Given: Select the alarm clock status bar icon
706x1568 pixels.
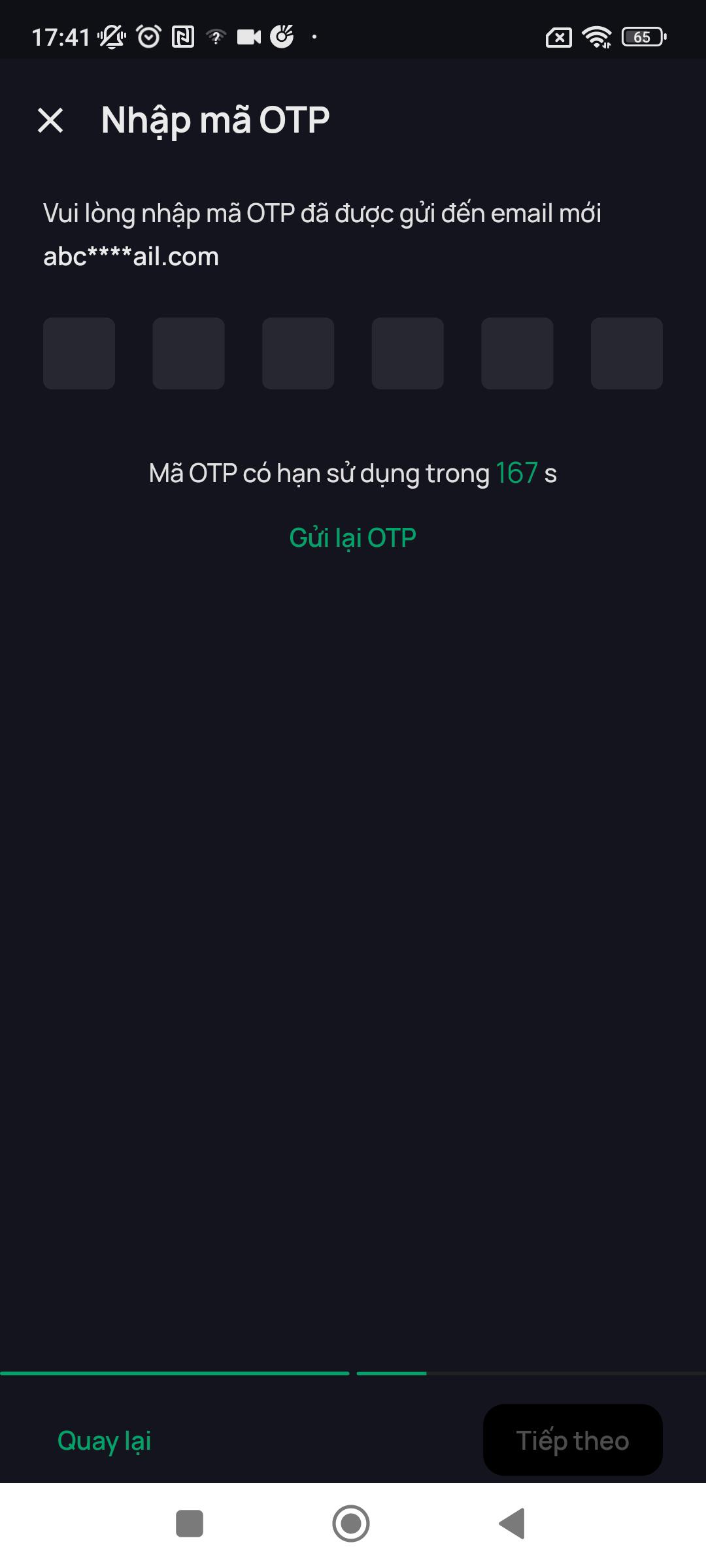Looking at the screenshot, I should coord(149,37).
